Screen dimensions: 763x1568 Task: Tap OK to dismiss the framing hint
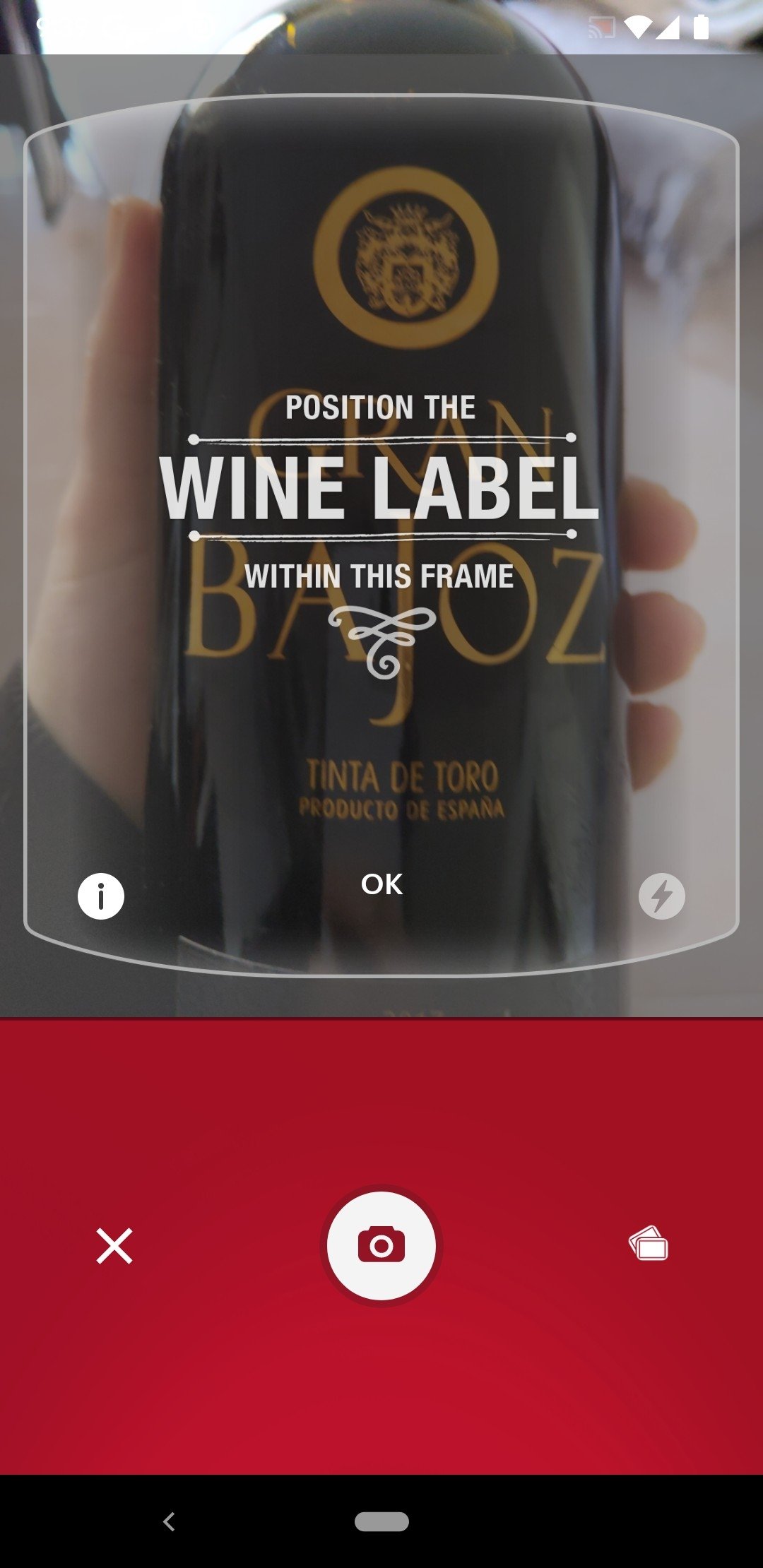(x=381, y=884)
